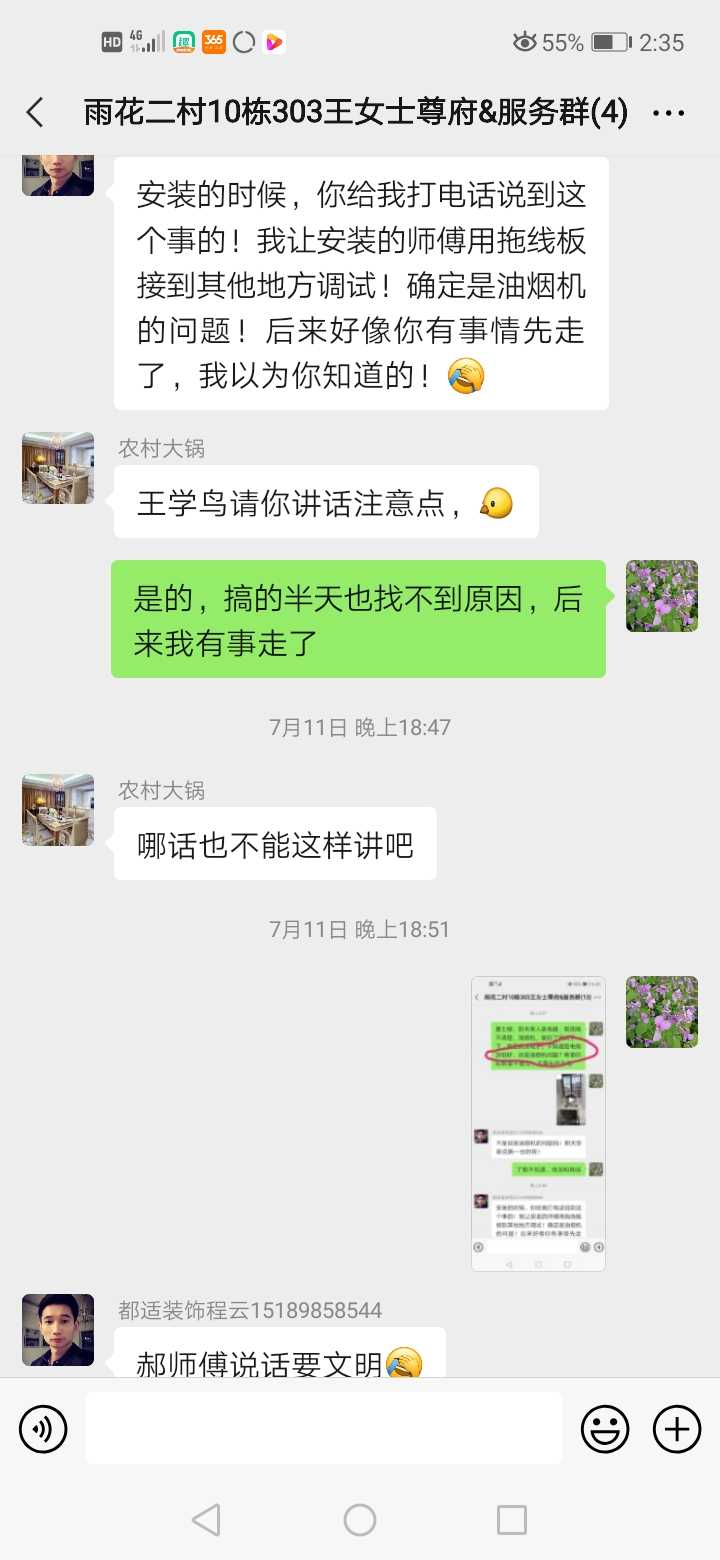Go to the Android home screen
Screen dimensions: 720x1560
360,1520
